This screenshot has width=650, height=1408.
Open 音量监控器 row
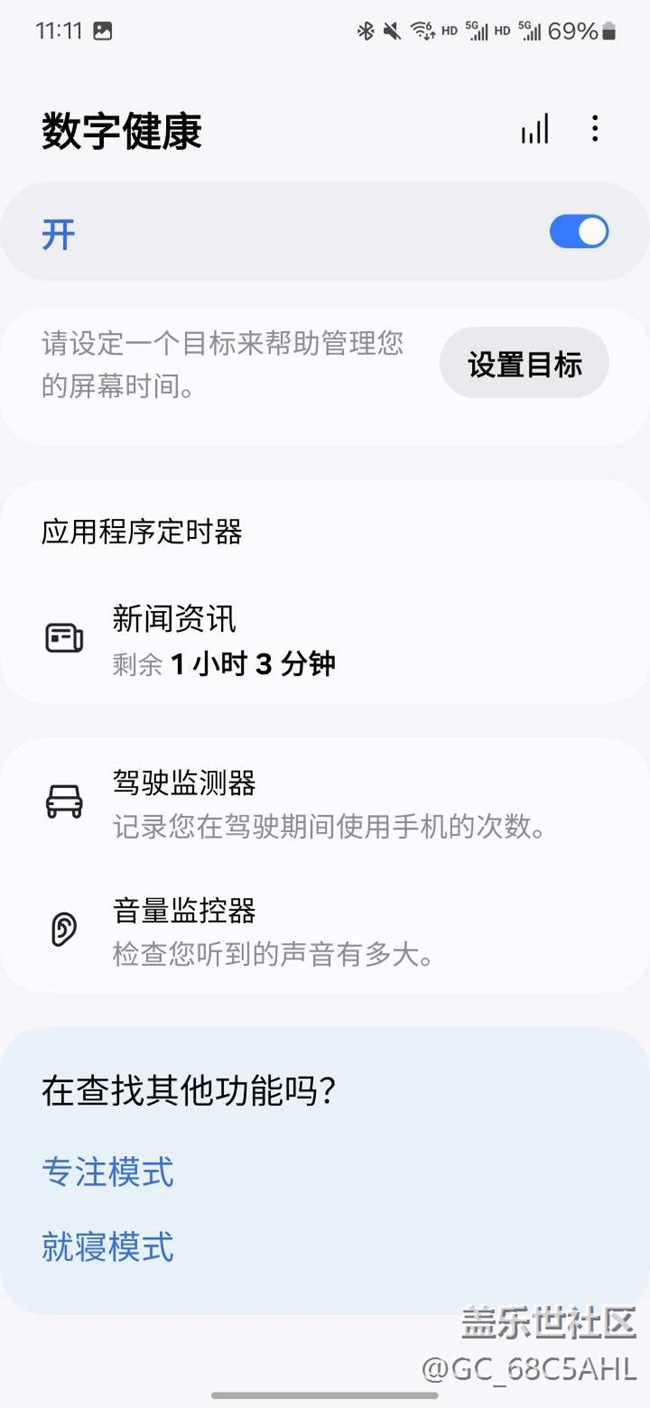click(x=325, y=929)
